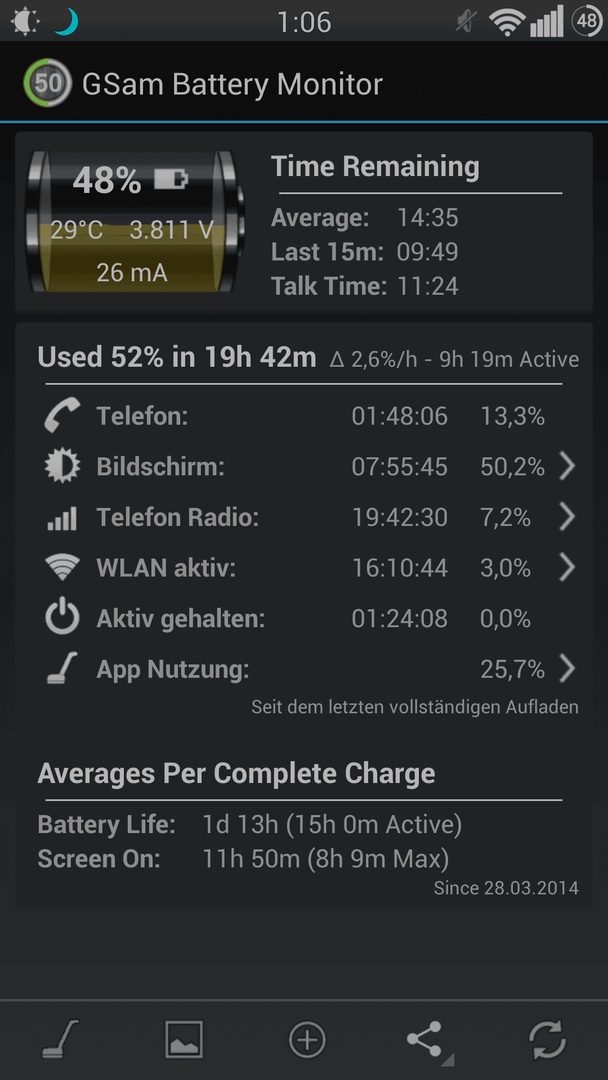This screenshot has height=1080, width=608.
Task: Open app usage from the bottom toolbar
Action: (x=61, y=1039)
